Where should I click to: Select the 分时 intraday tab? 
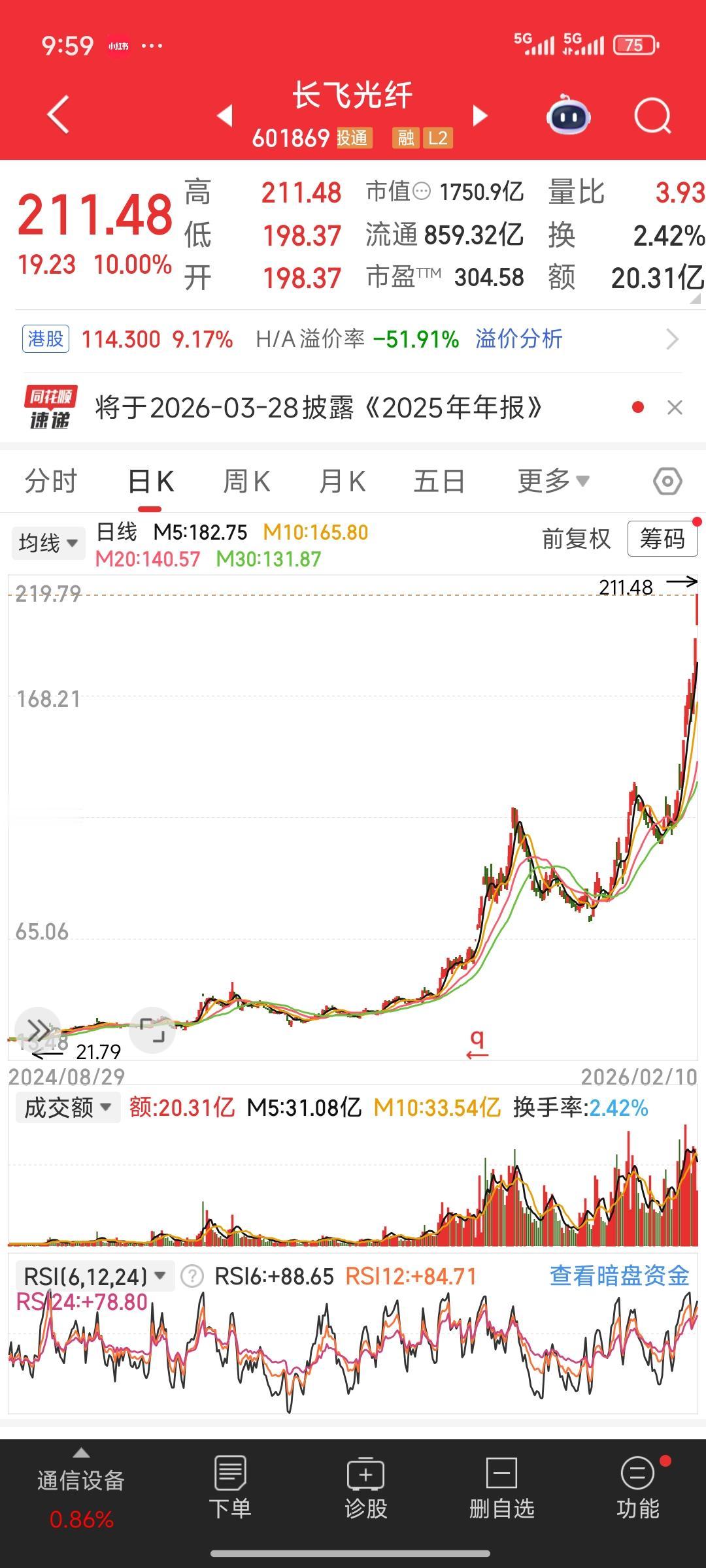(52, 480)
